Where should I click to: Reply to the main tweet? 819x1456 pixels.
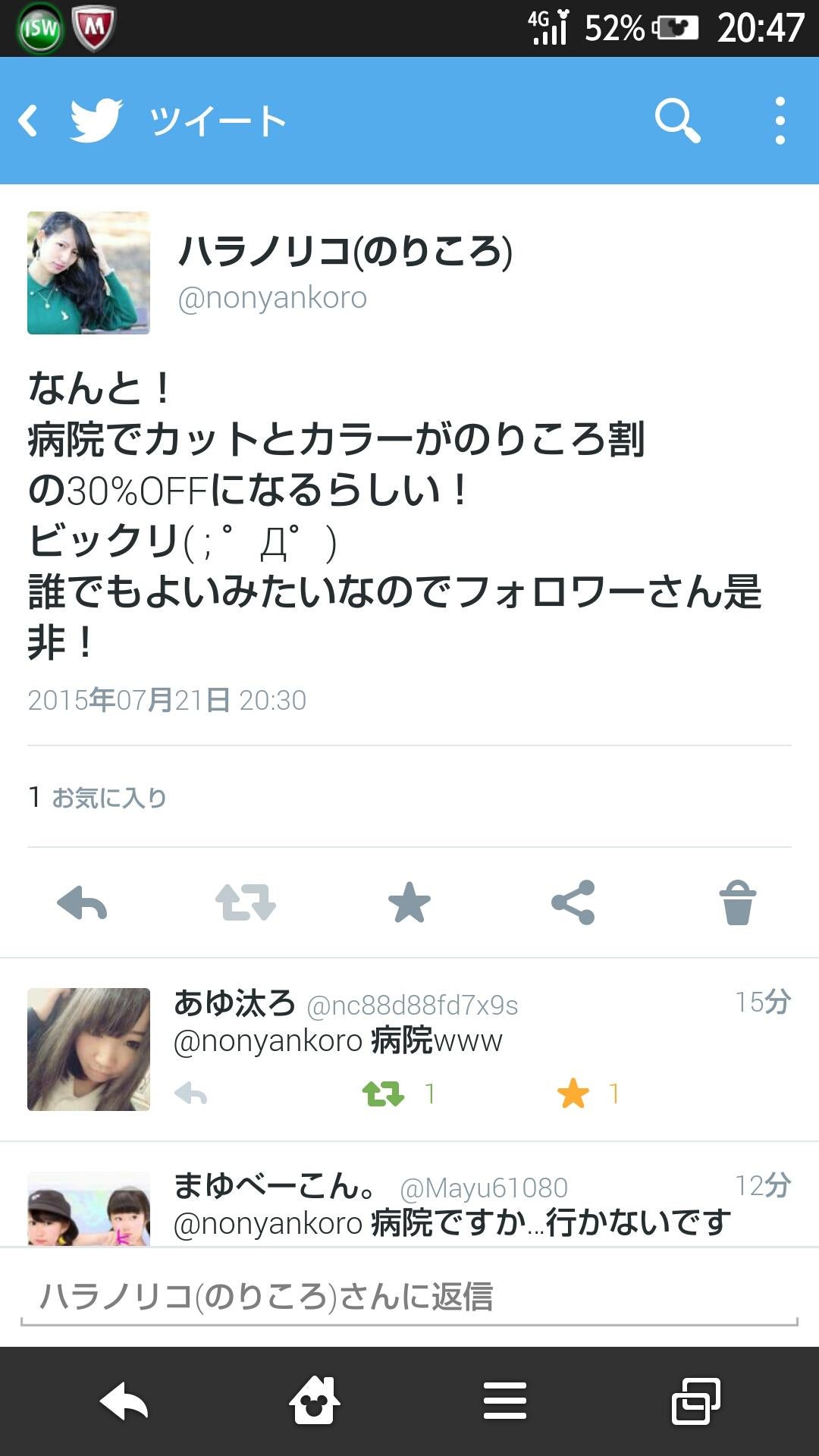click(82, 903)
